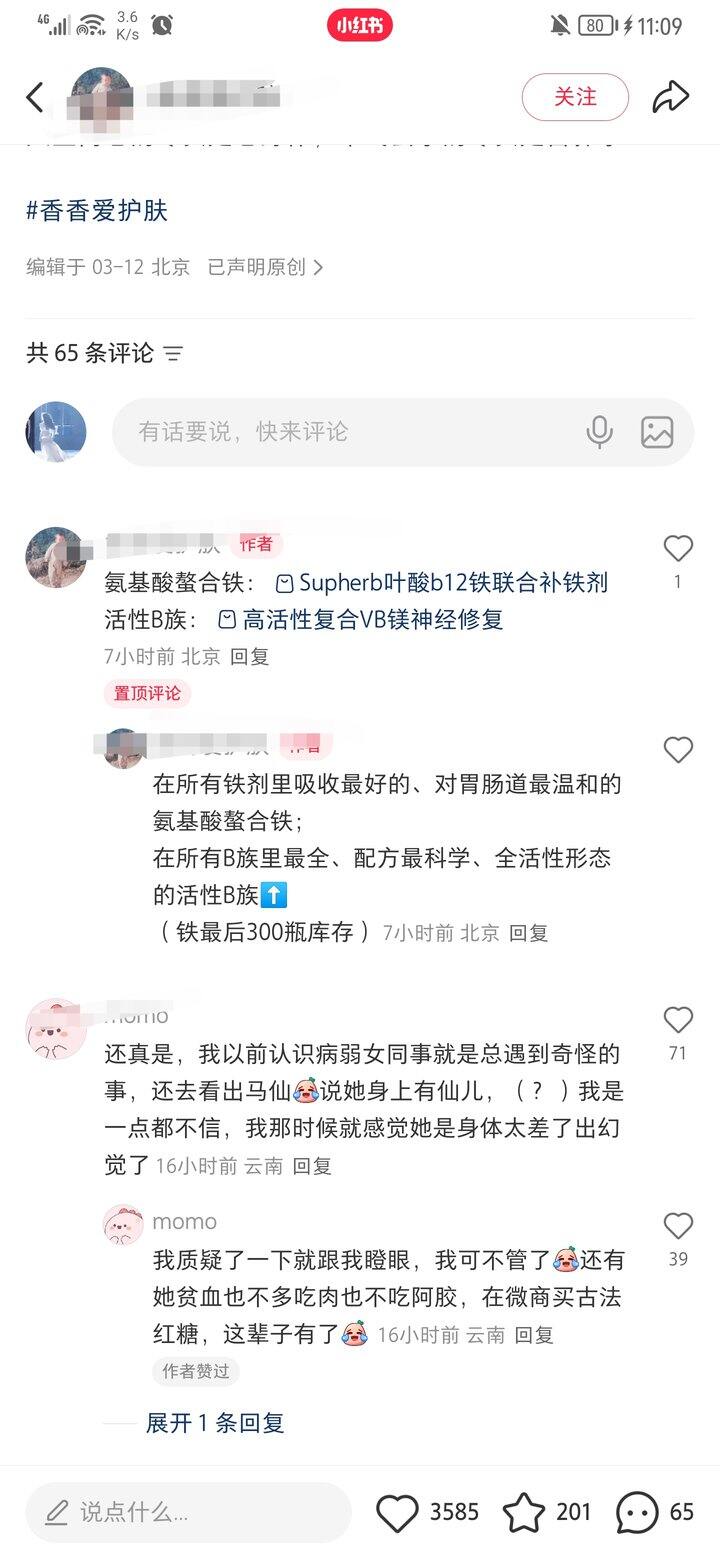
Task: Start voice comment with the microphone icon
Action: [x=599, y=432]
